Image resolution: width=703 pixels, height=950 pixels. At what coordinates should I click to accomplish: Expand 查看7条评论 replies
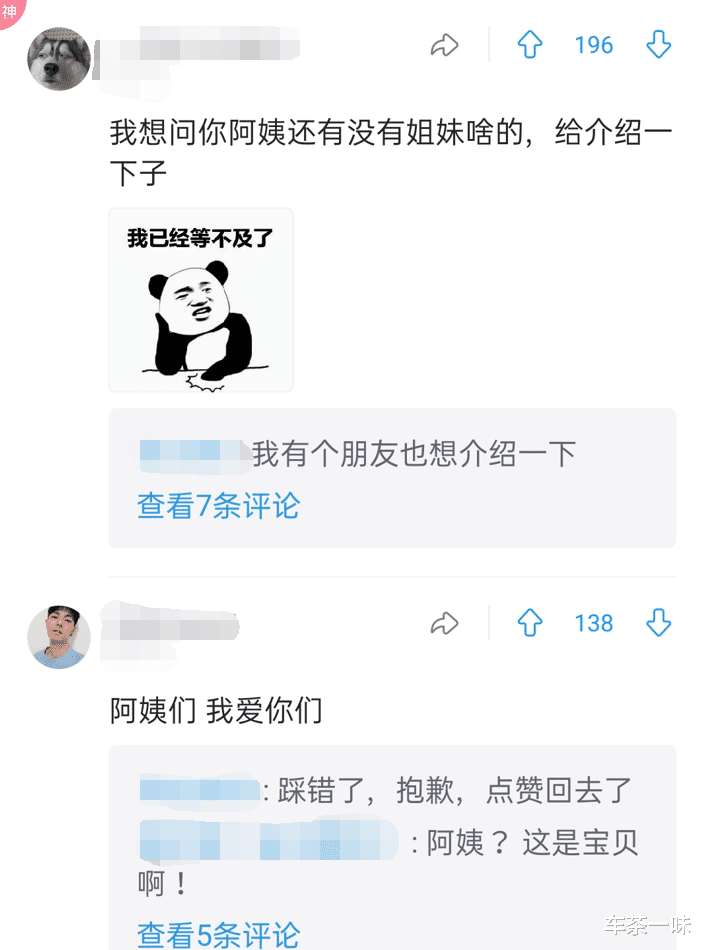click(x=218, y=506)
